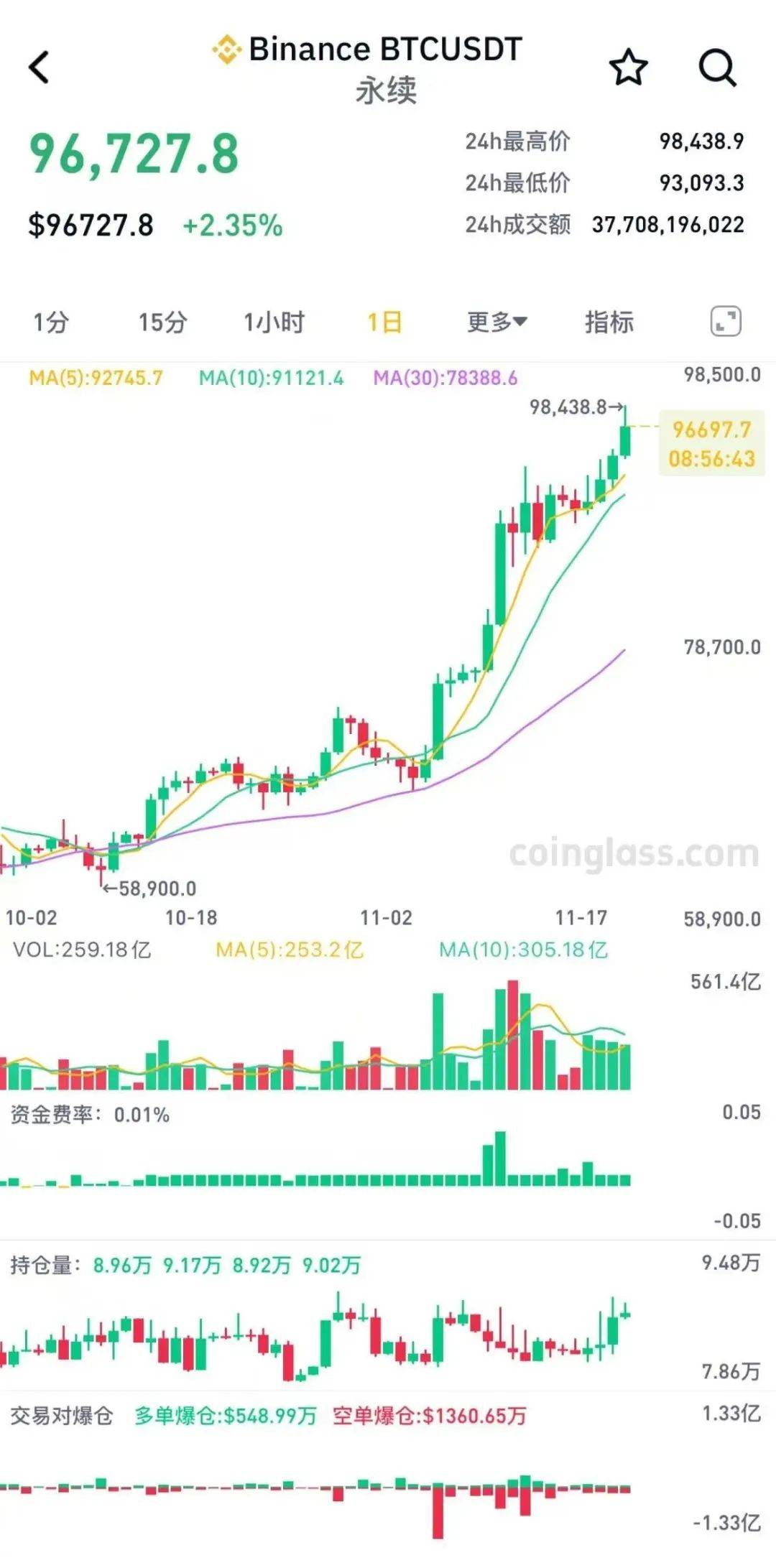Go back using the top-left arrow
Screen dimensions: 776x1568
coord(39,68)
